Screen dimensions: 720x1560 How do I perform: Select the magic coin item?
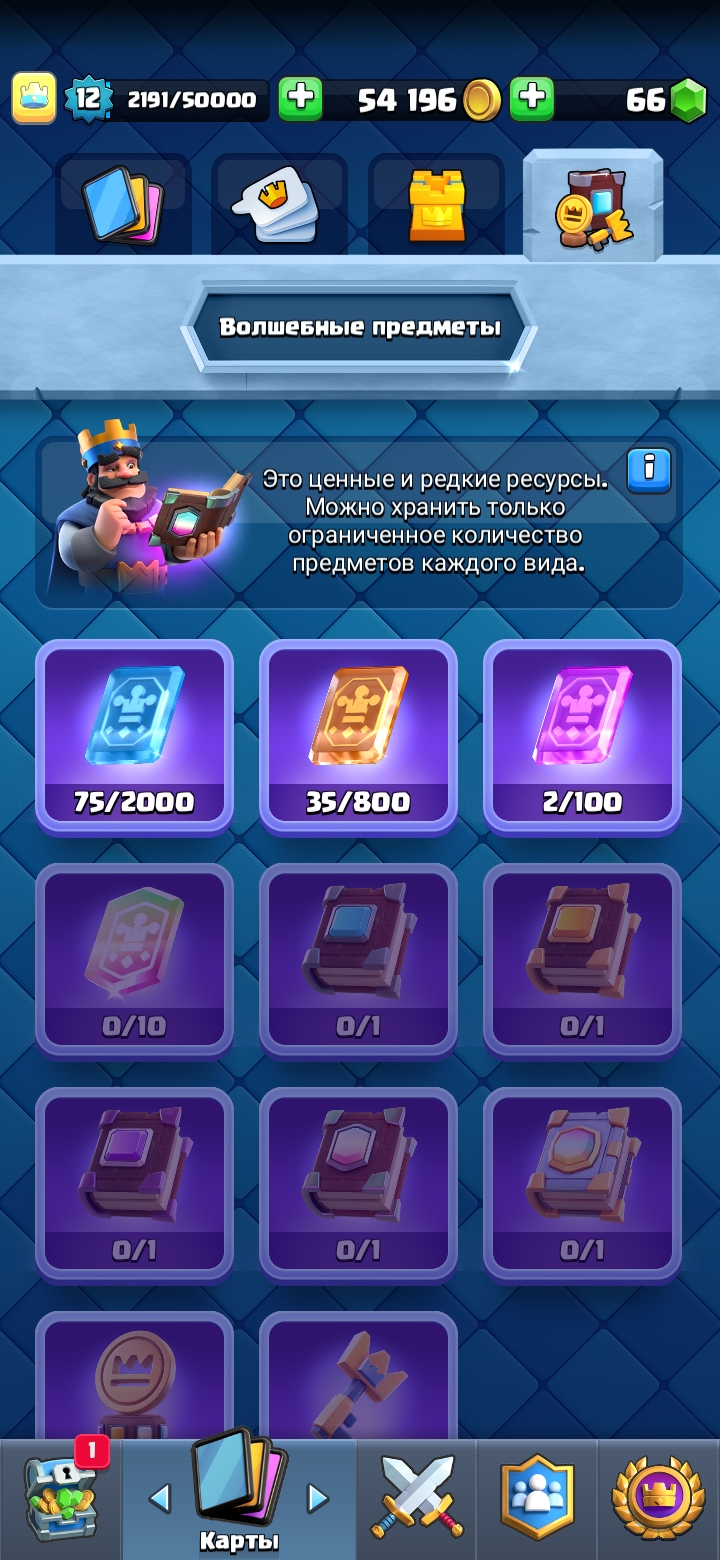coord(134,1377)
